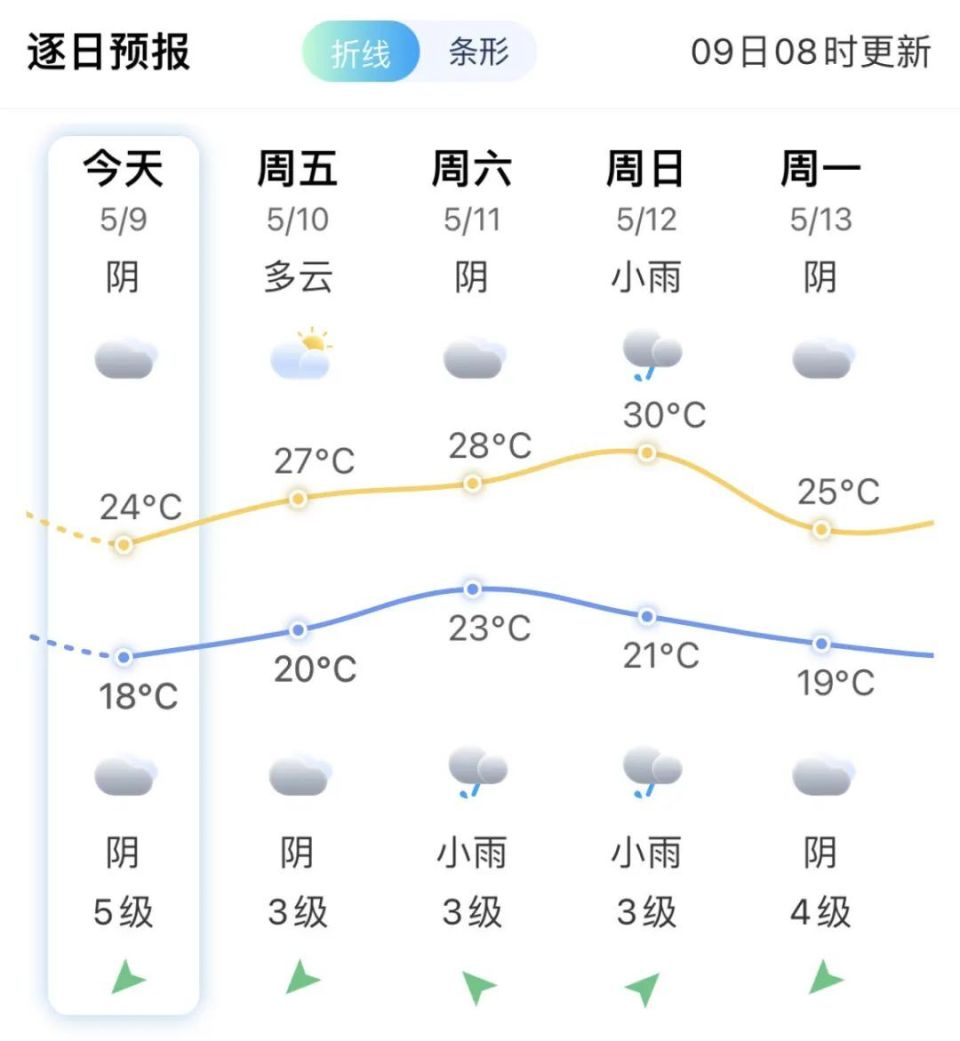Switch to the 条形 bar chart view
Image resolution: width=960 pixels, height=1041 pixels.
pos(478,52)
